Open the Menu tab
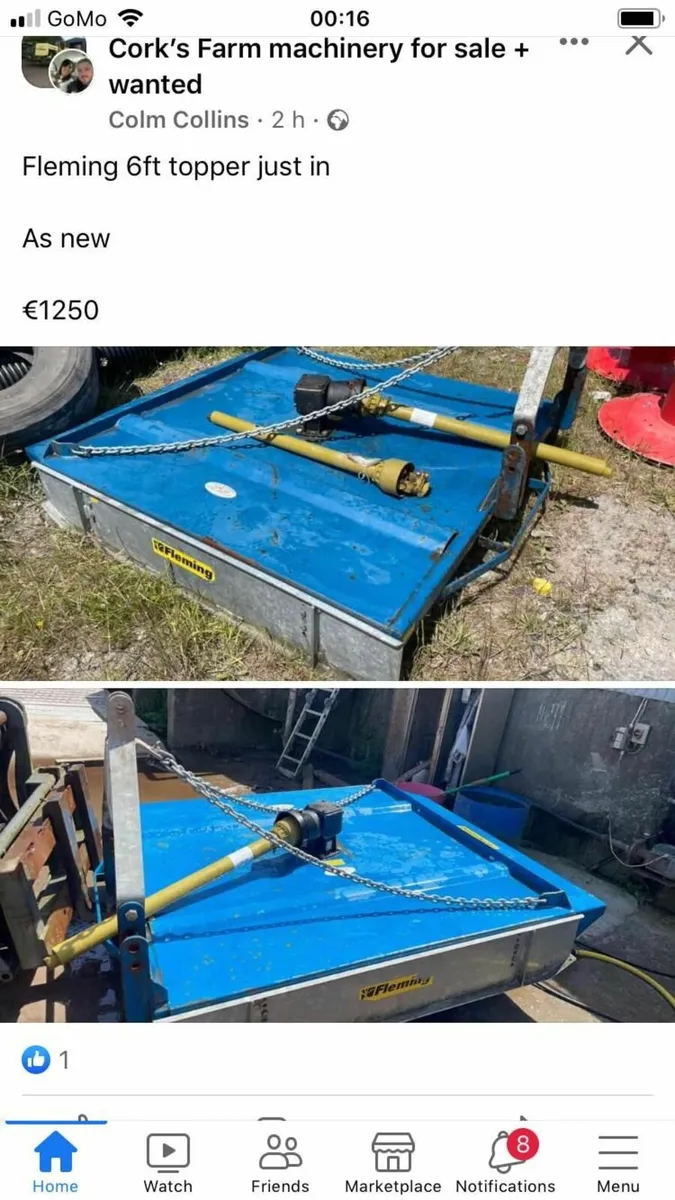 618,1162
